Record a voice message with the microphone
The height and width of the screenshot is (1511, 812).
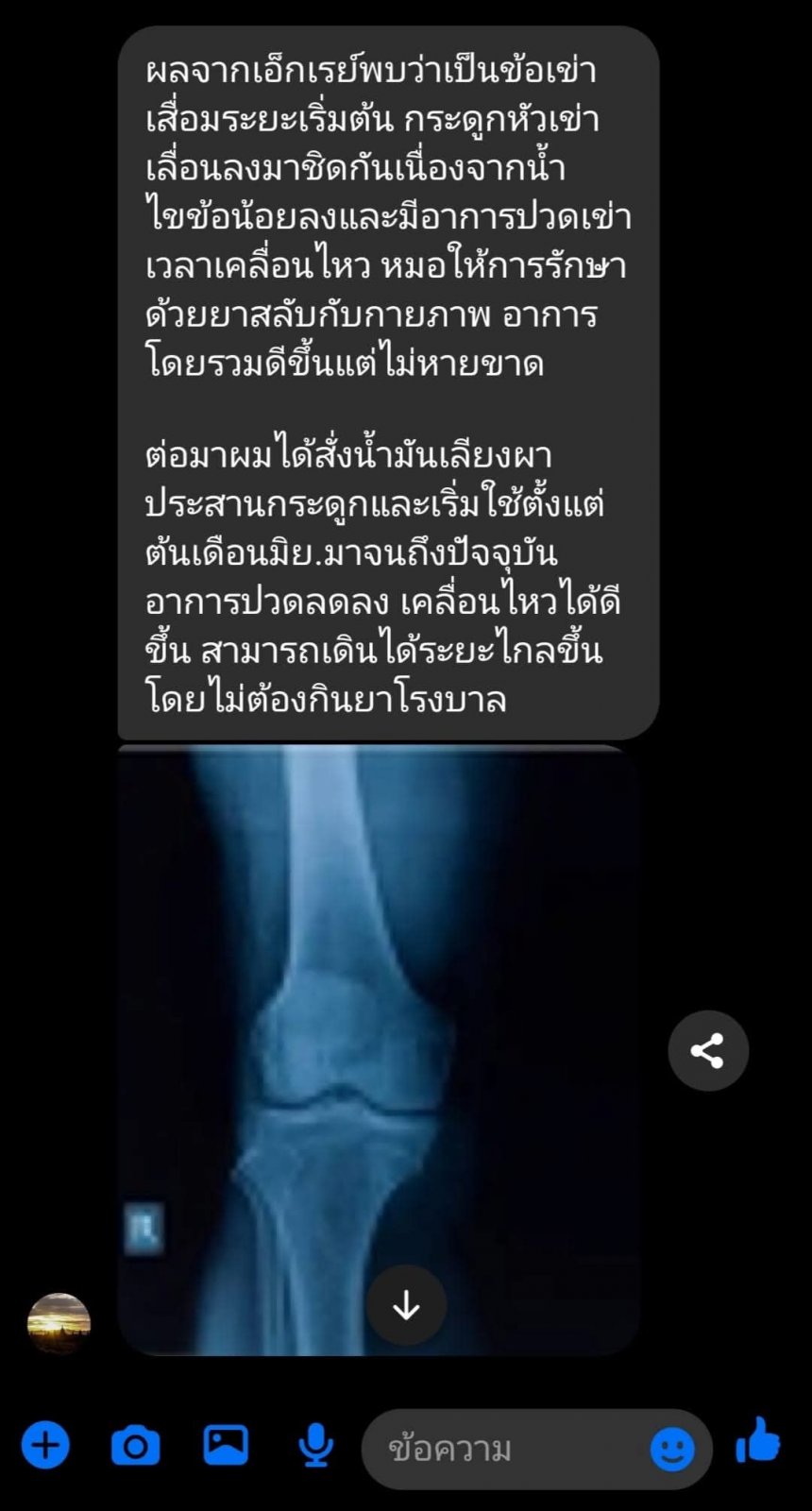click(x=315, y=1445)
